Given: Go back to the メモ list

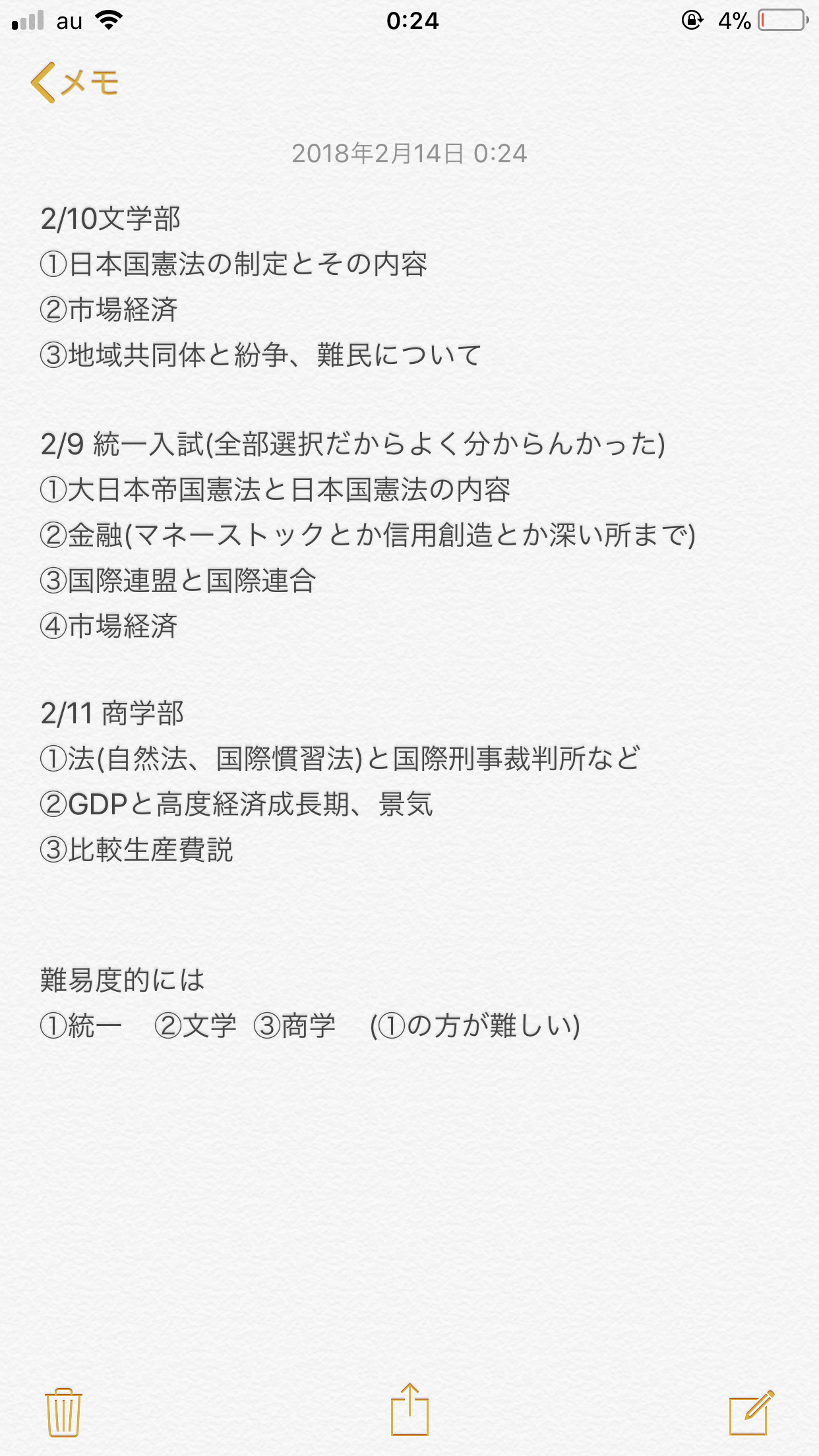Looking at the screenshot, I should [74, 83].
